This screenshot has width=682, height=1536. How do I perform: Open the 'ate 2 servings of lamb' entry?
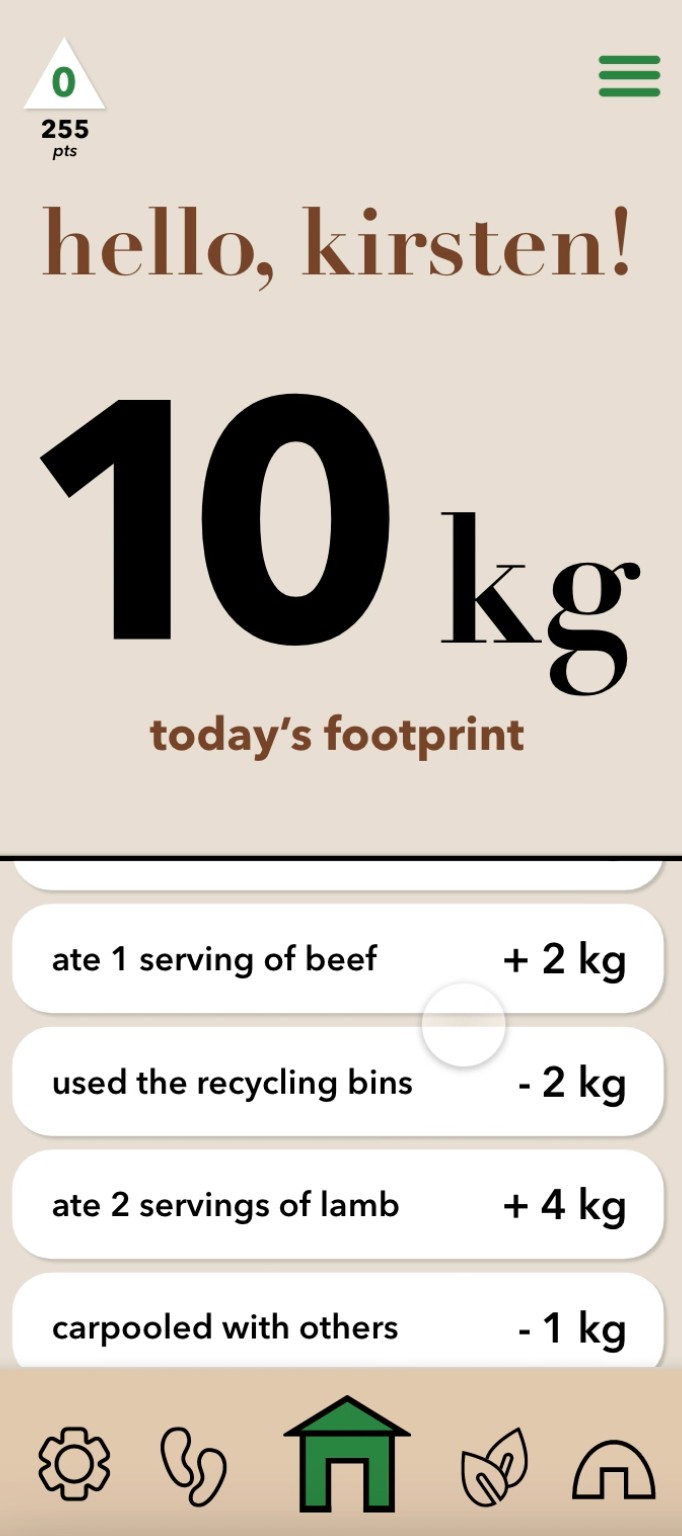[338, 1205]
